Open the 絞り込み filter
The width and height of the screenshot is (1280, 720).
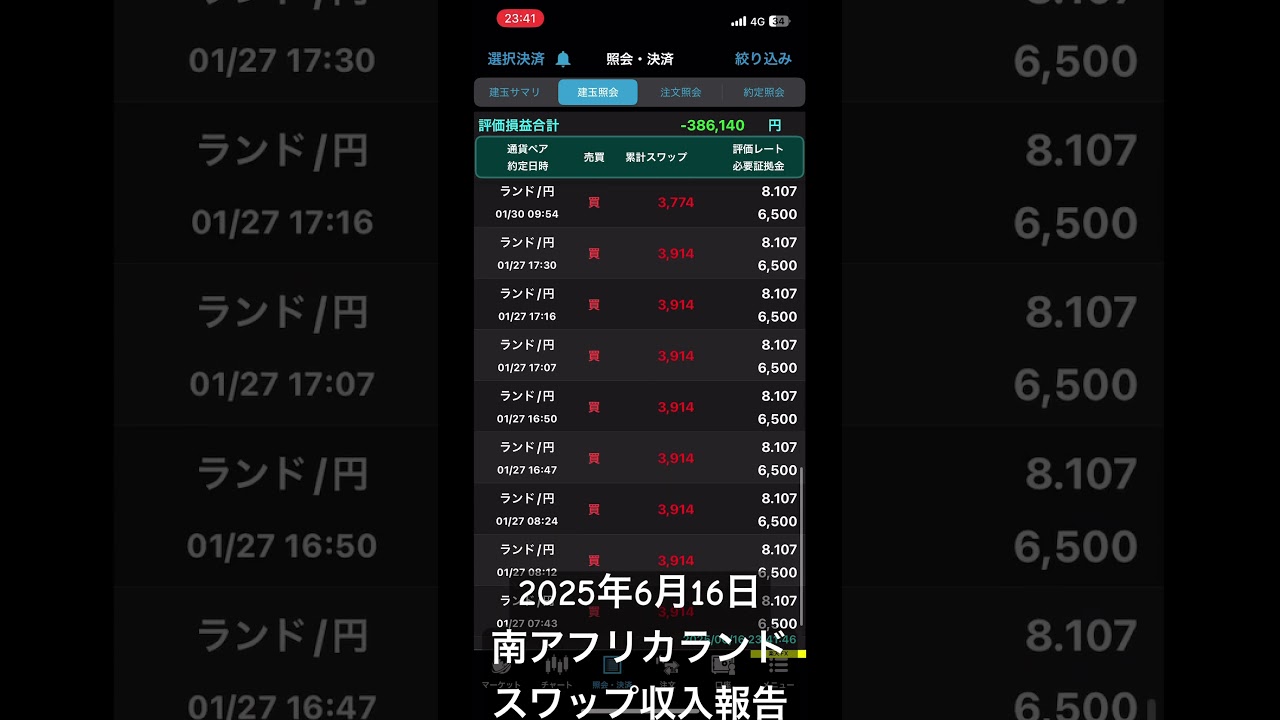pos(763,59)
